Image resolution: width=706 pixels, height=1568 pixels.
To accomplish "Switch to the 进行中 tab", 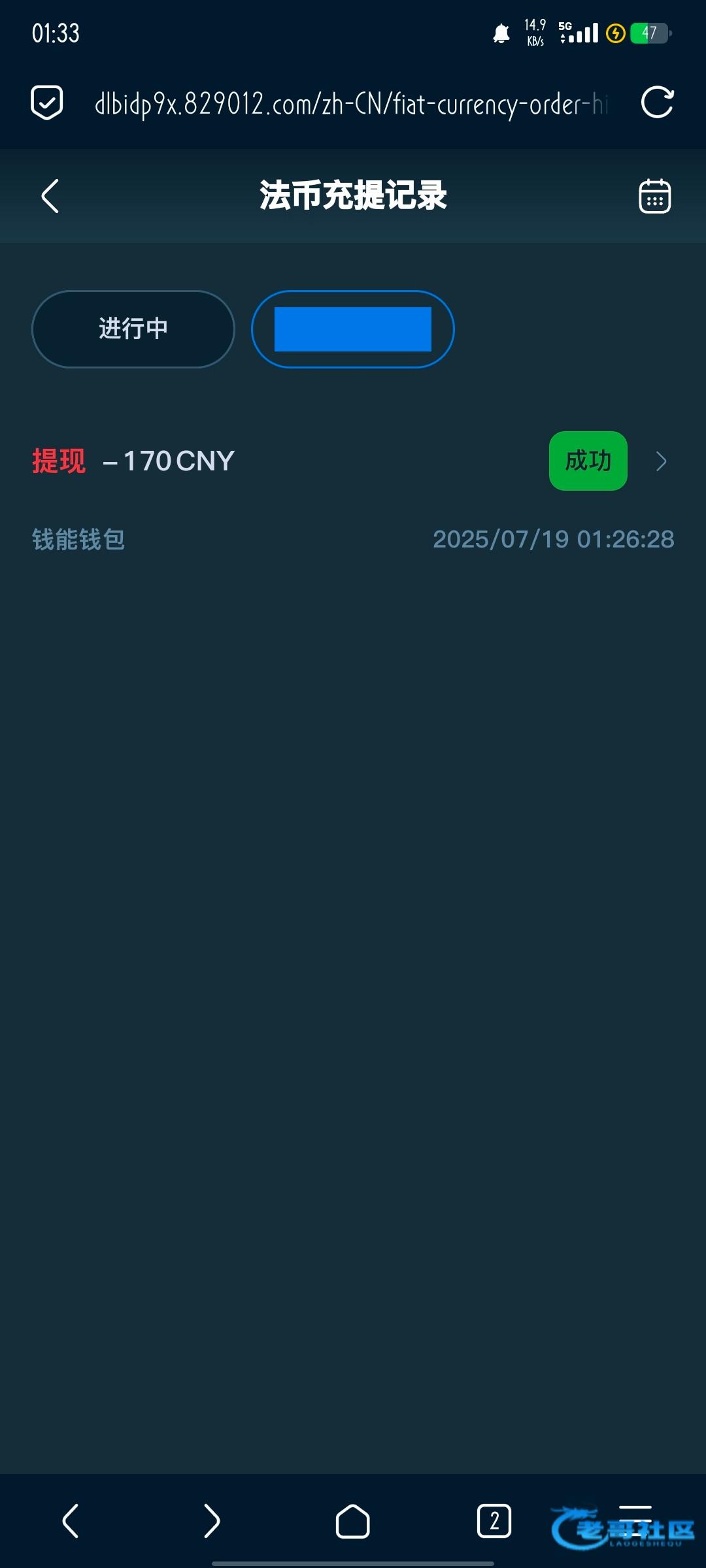I will click(x=133, y=329).
